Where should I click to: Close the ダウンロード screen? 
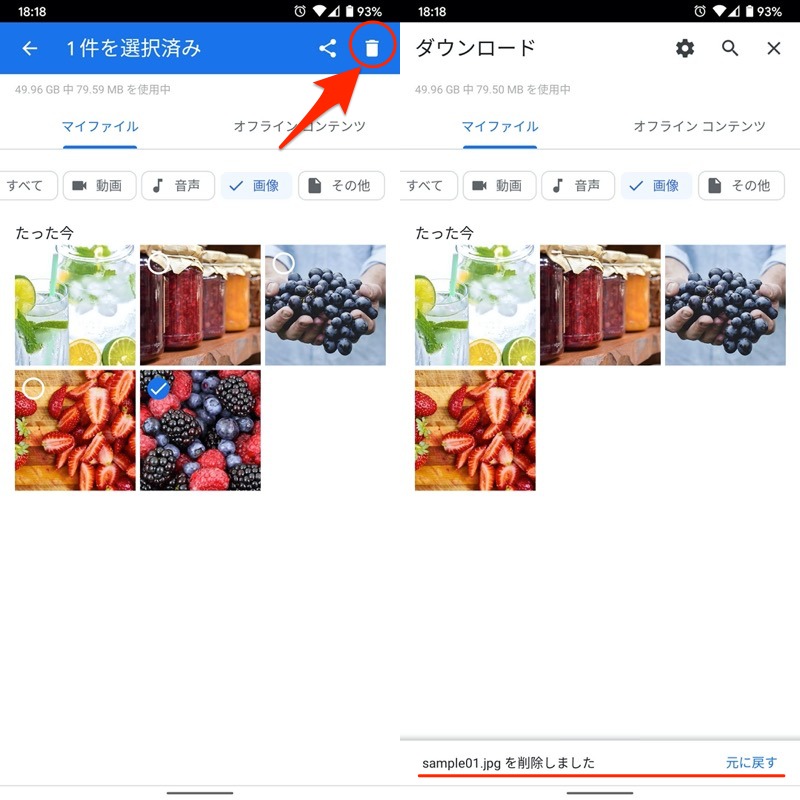pos(773,48)
